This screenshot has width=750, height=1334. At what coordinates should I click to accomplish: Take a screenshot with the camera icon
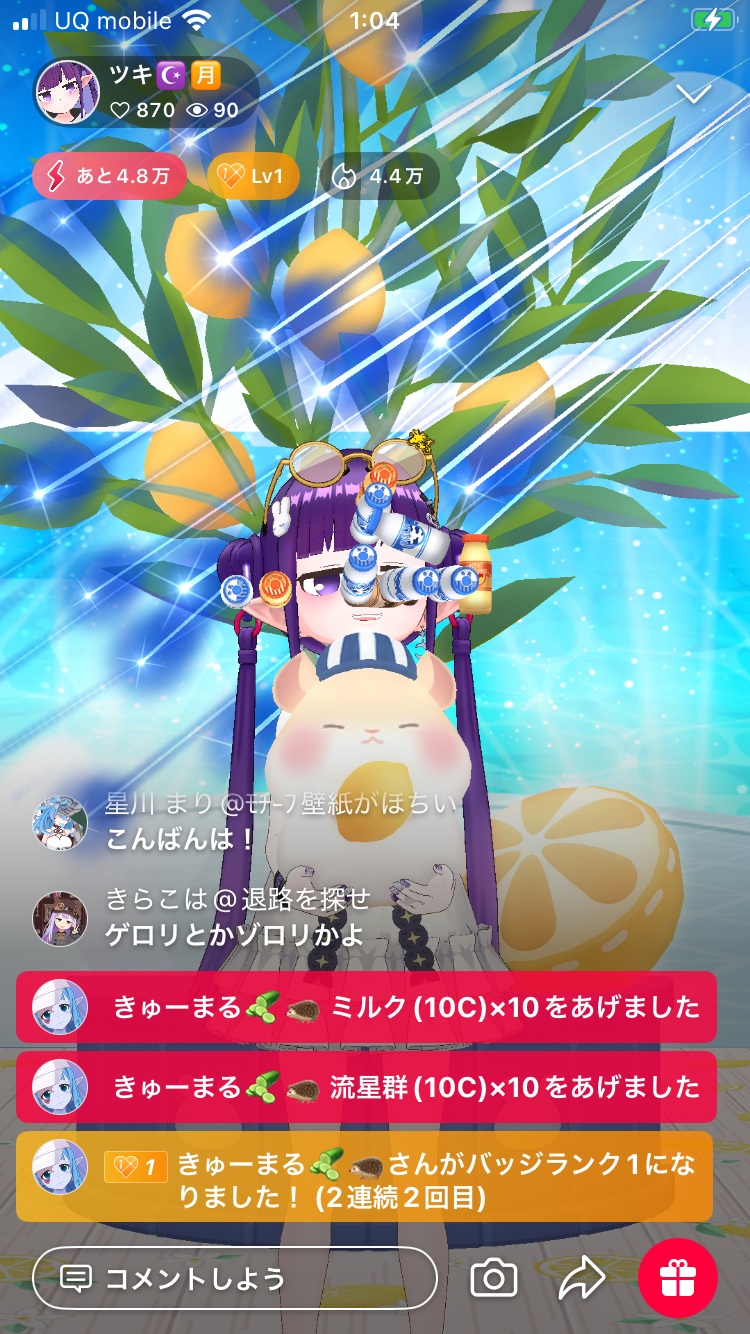click(493, 1277)
